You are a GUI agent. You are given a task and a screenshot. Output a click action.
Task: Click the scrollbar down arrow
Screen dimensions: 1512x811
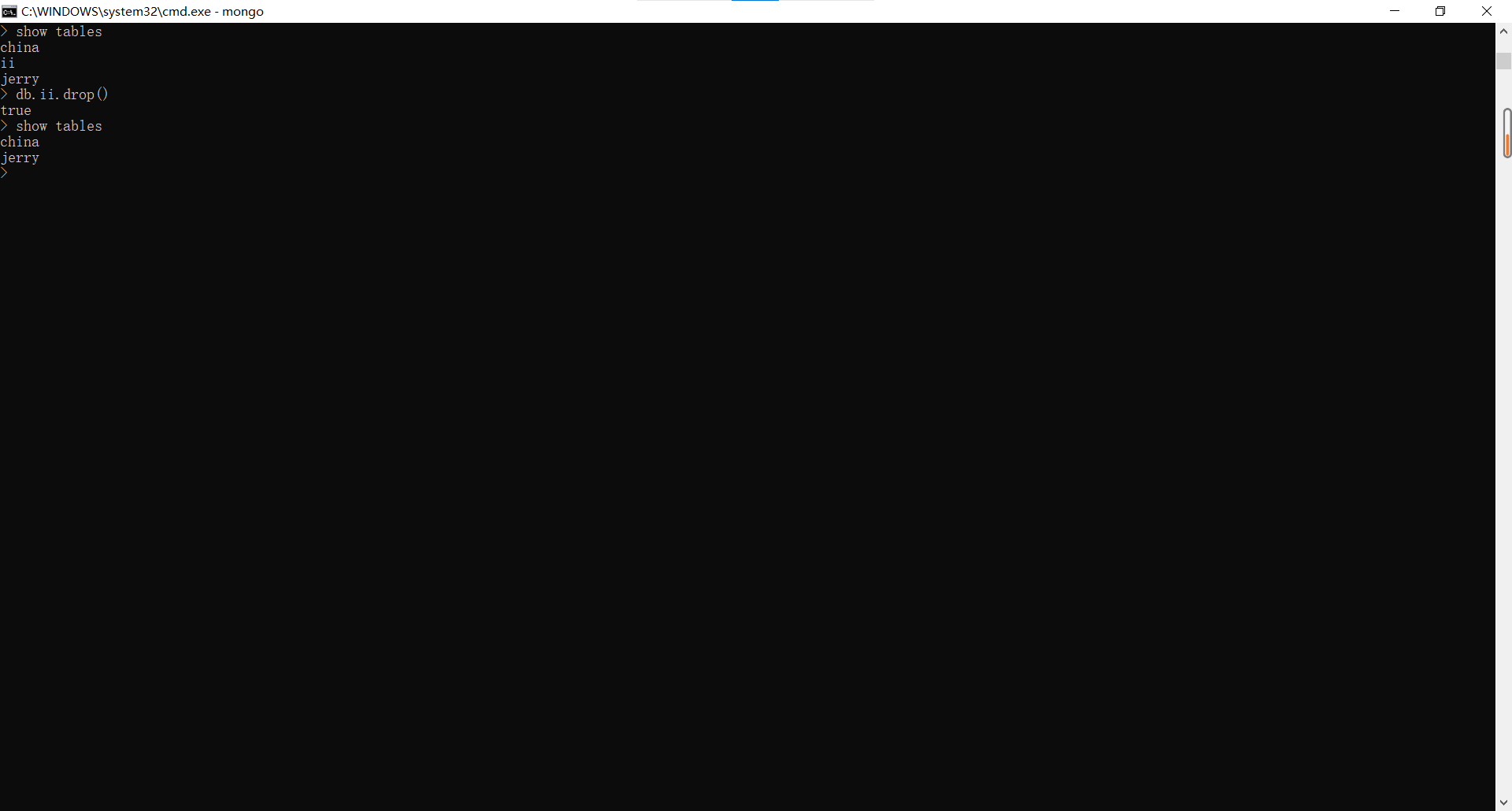(x=1503, y=802)
